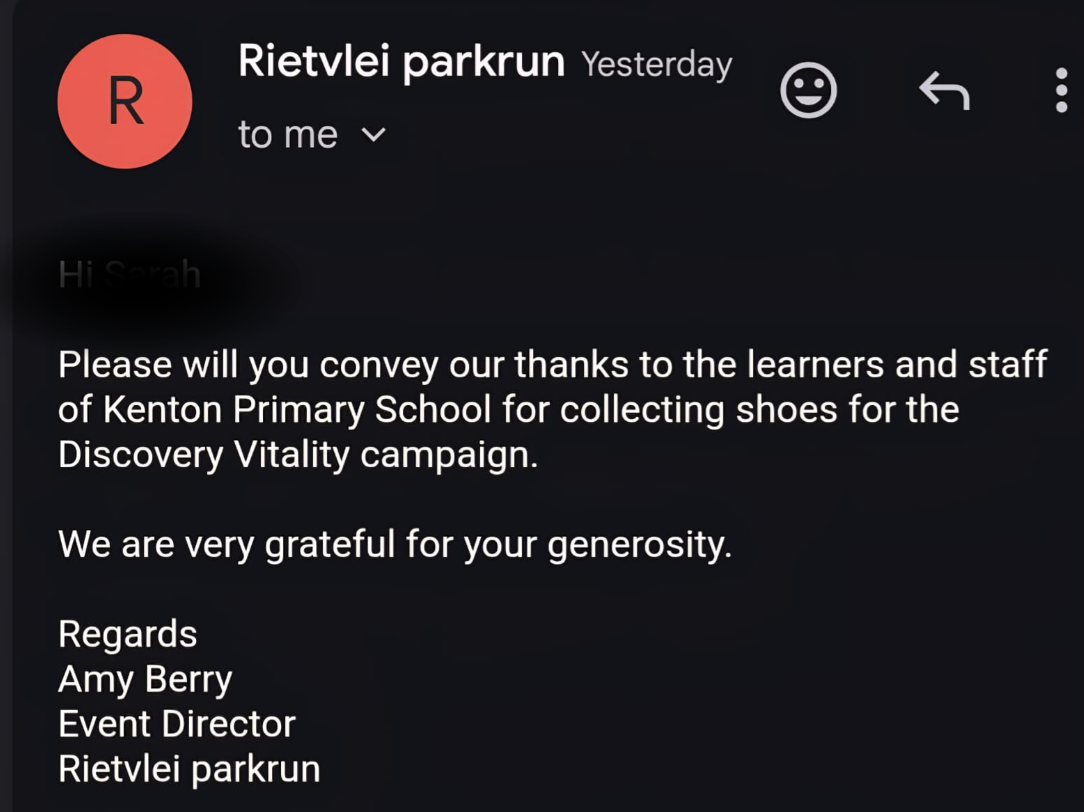This screenshot has width=1084, height=812.
Task: Open Rietvlei parkrun sender avatar
Action: pos(125,101)
